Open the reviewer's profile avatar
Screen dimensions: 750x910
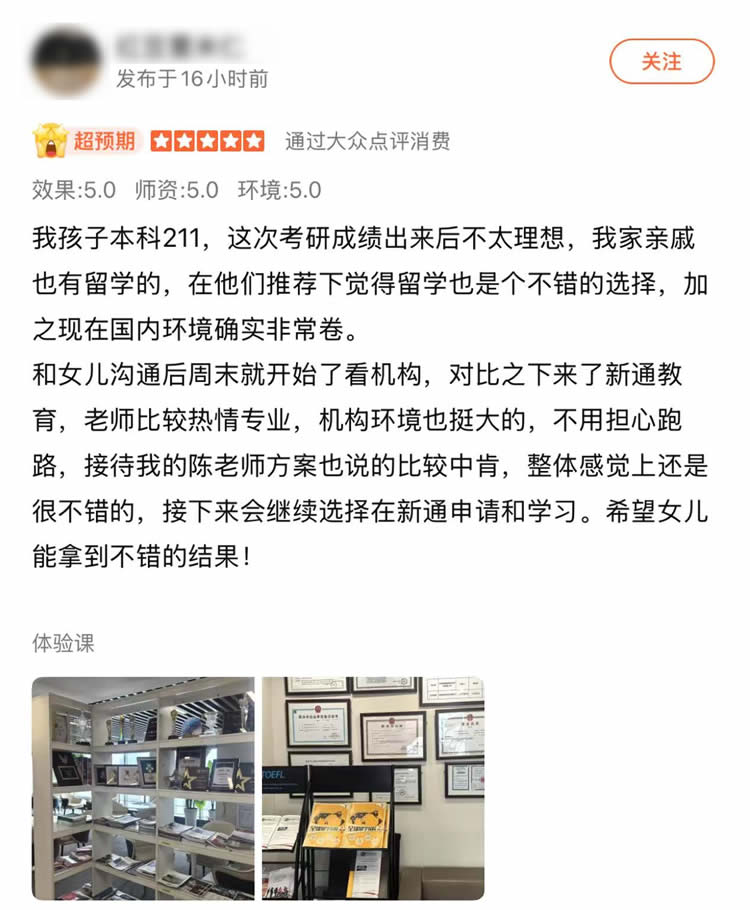[66, 60]
